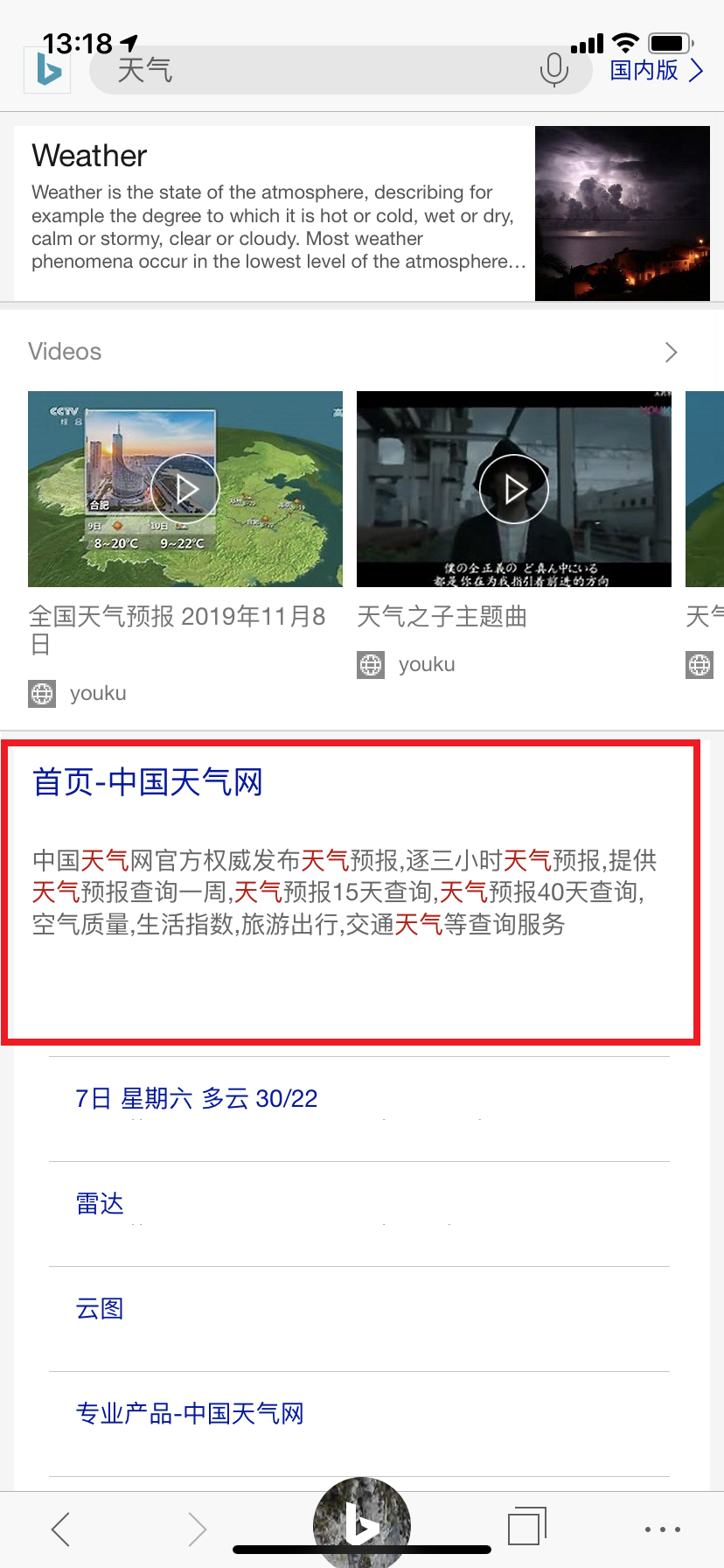Switch to 国内版 search
Image resolution: width=724 pixels, height=1568 pixels.
[656, 70]
